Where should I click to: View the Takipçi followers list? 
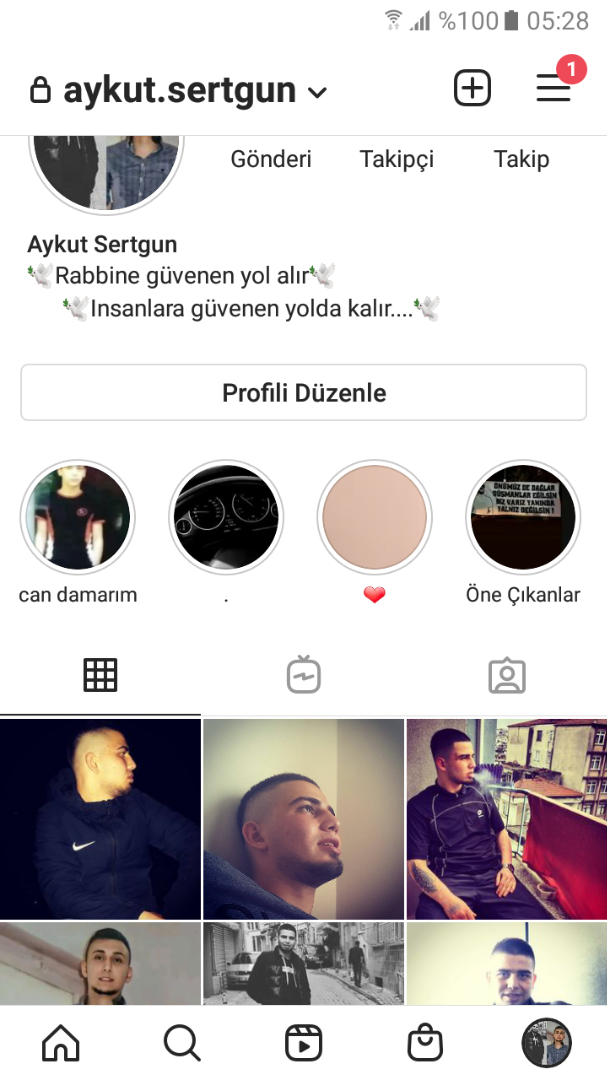point(397,159)
